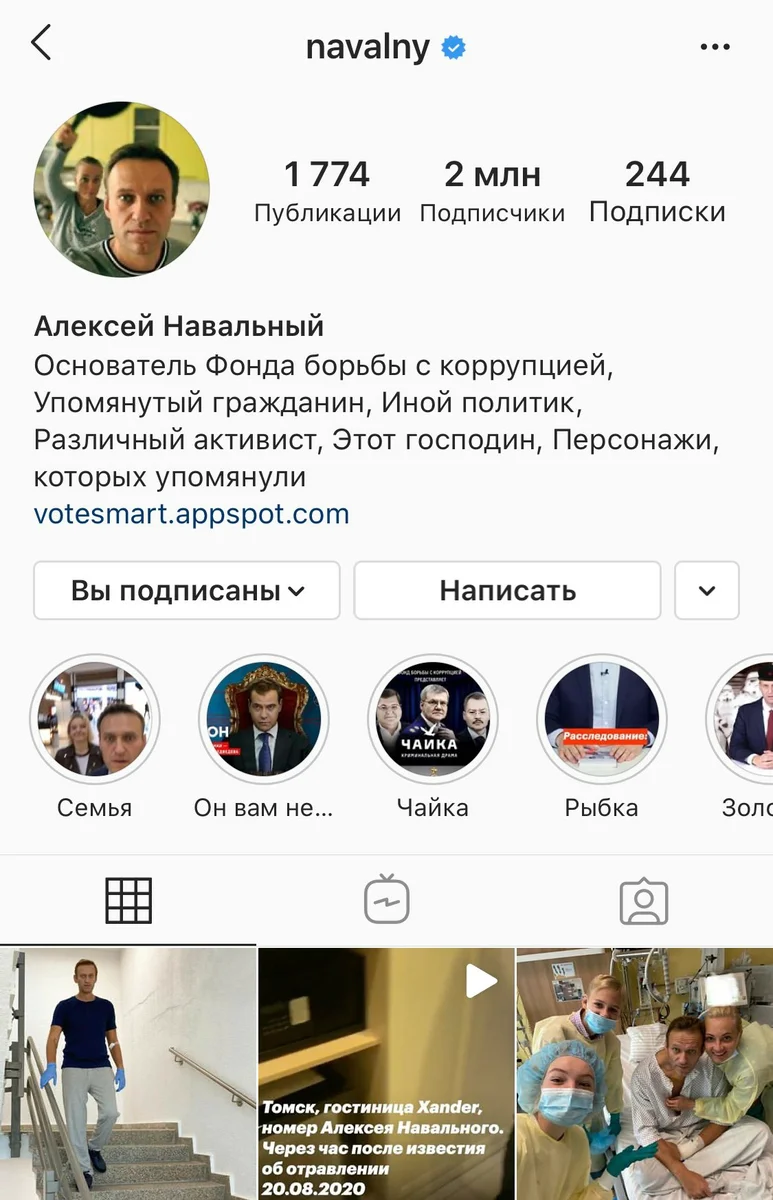Open the 2 млн Подписчики list
773x1200 pixels.
coord(492,191)
